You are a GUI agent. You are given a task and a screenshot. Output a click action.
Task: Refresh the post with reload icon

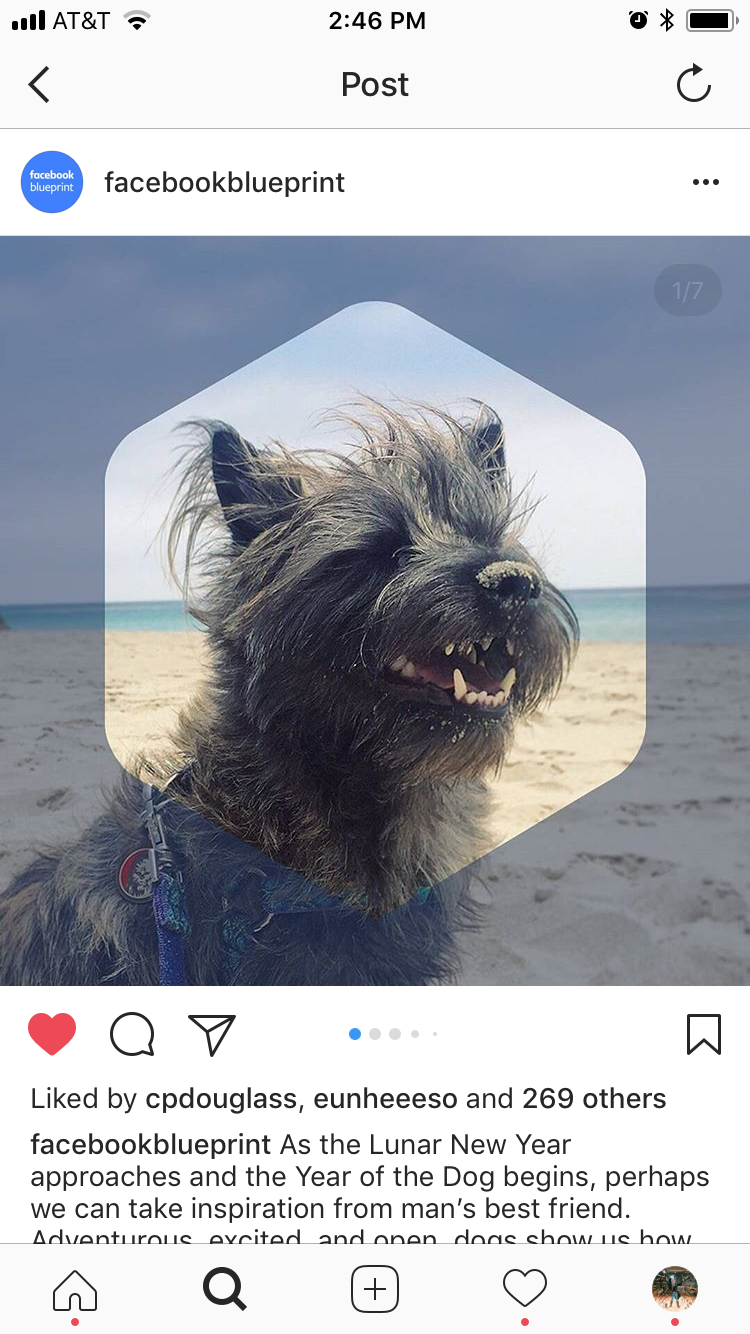coord(693,85)
